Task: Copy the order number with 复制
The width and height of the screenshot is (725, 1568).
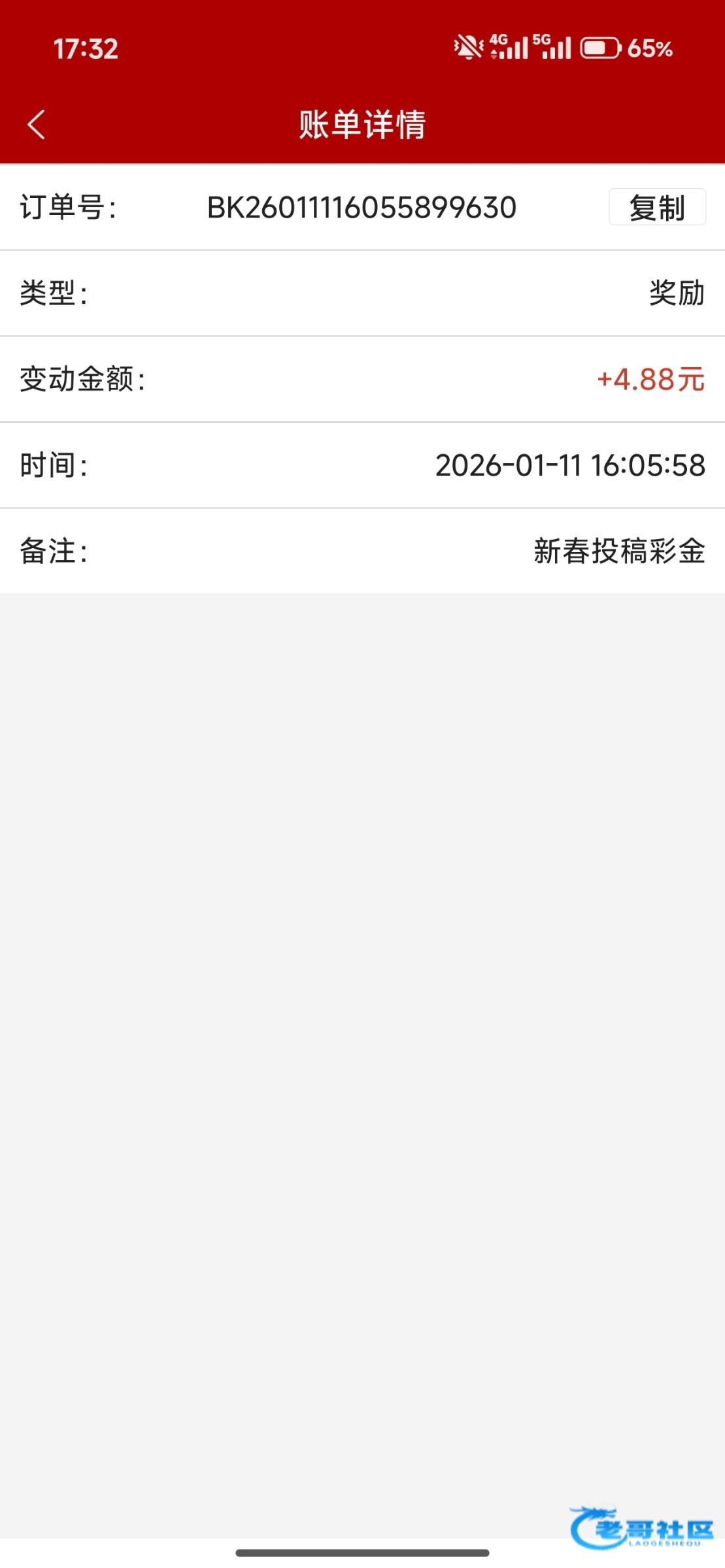Action: pyautogui.click(x=656, y=208)
